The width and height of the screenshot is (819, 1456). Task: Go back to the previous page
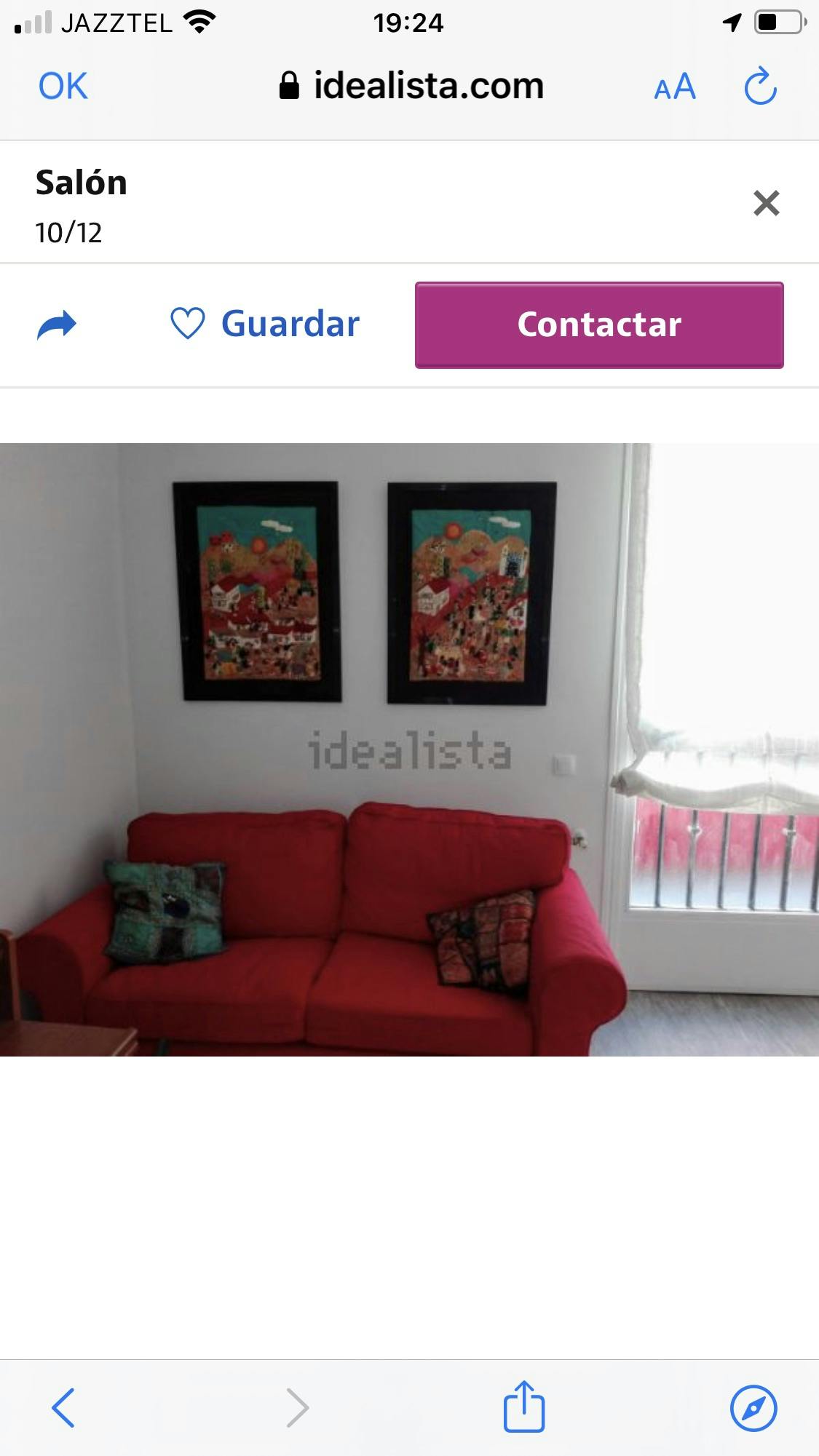tap(63, 1407)
